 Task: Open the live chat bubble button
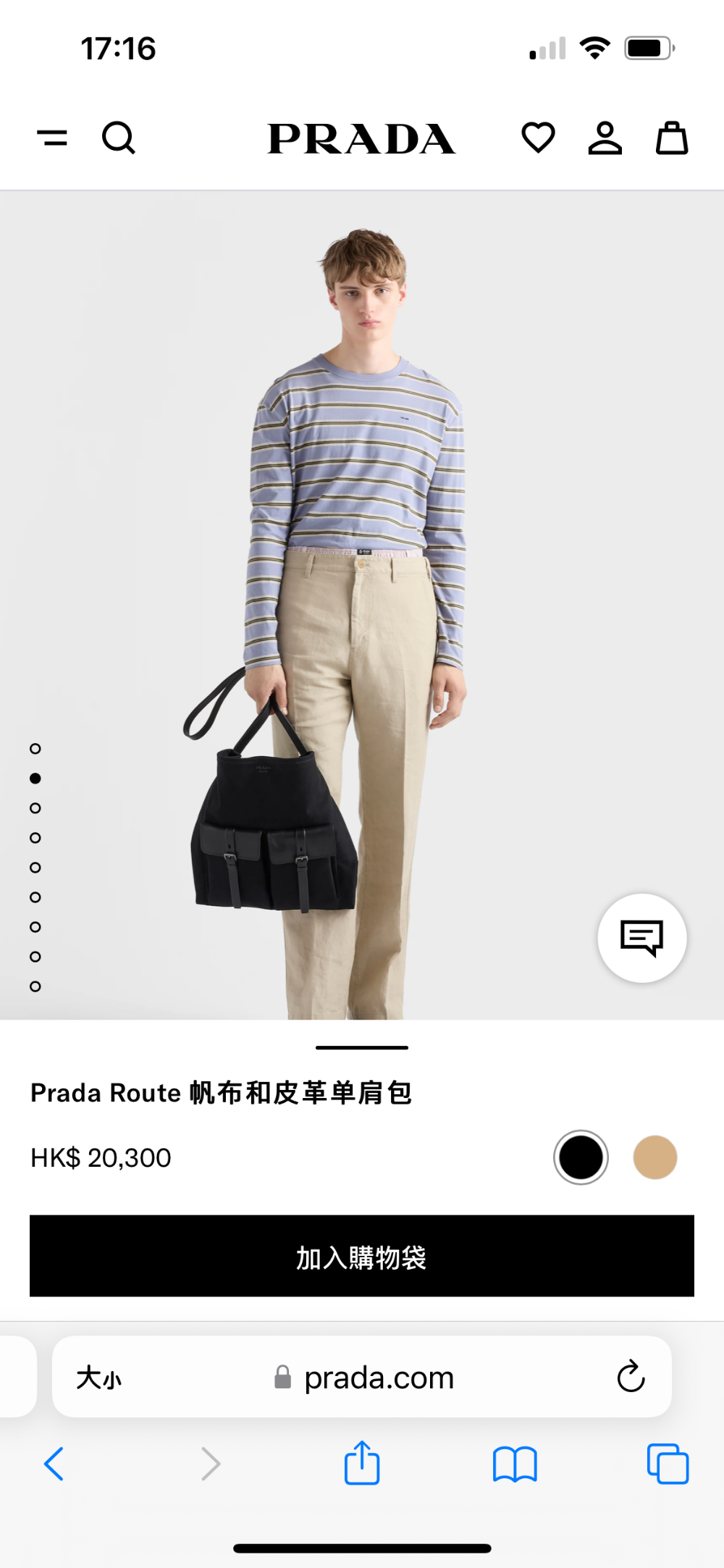[642, 938]
